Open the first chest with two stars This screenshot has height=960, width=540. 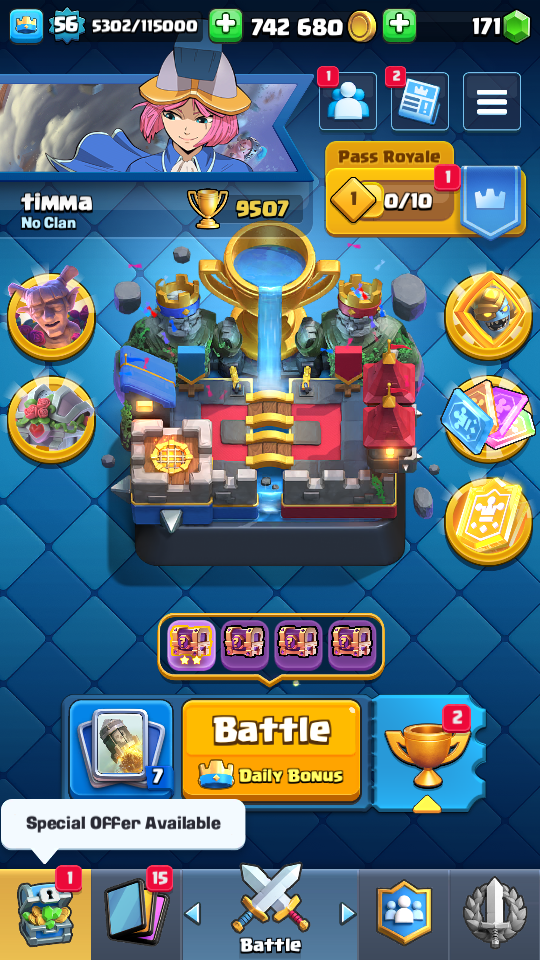192,646
